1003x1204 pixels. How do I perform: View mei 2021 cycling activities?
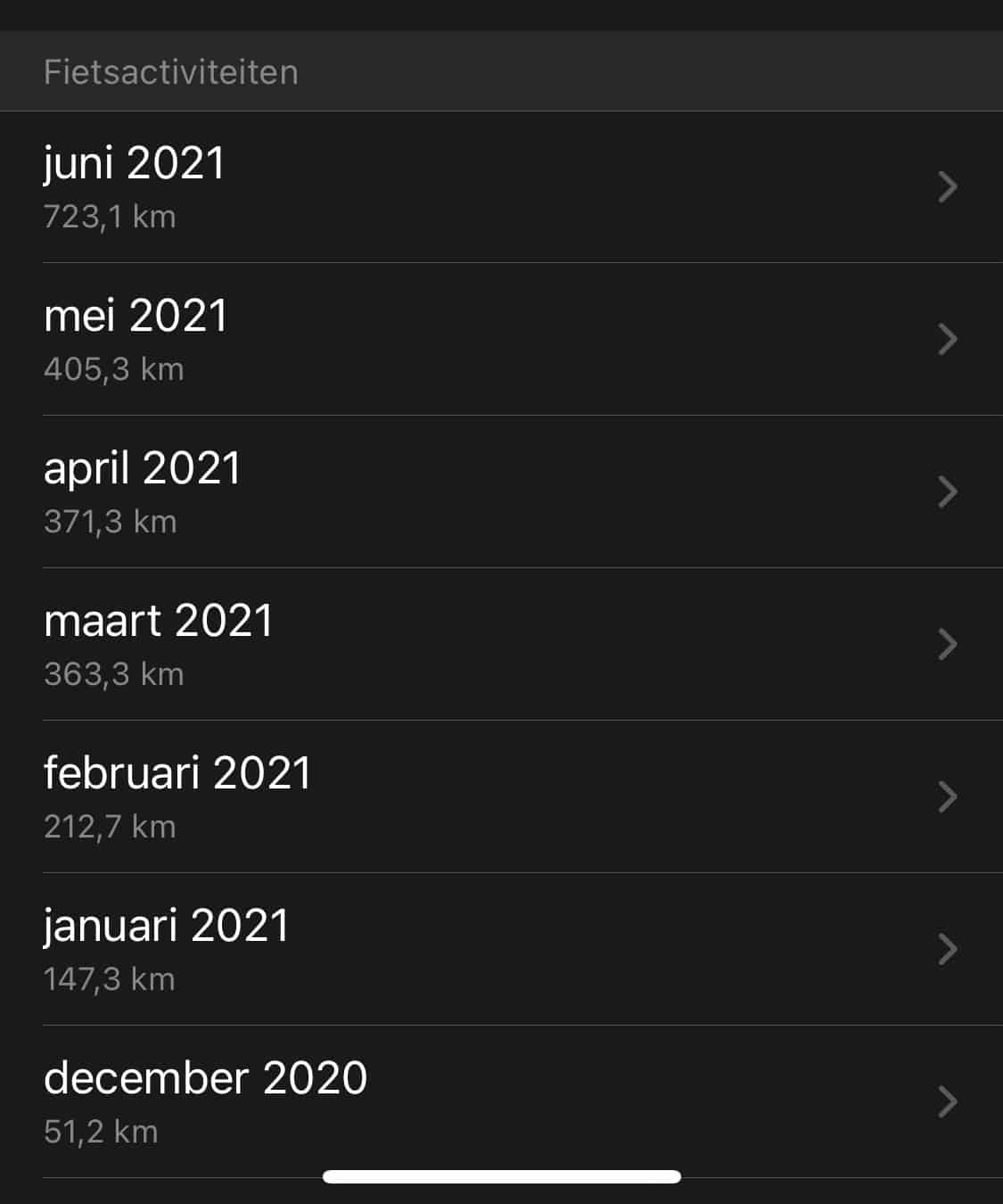(x=499, y=340)
